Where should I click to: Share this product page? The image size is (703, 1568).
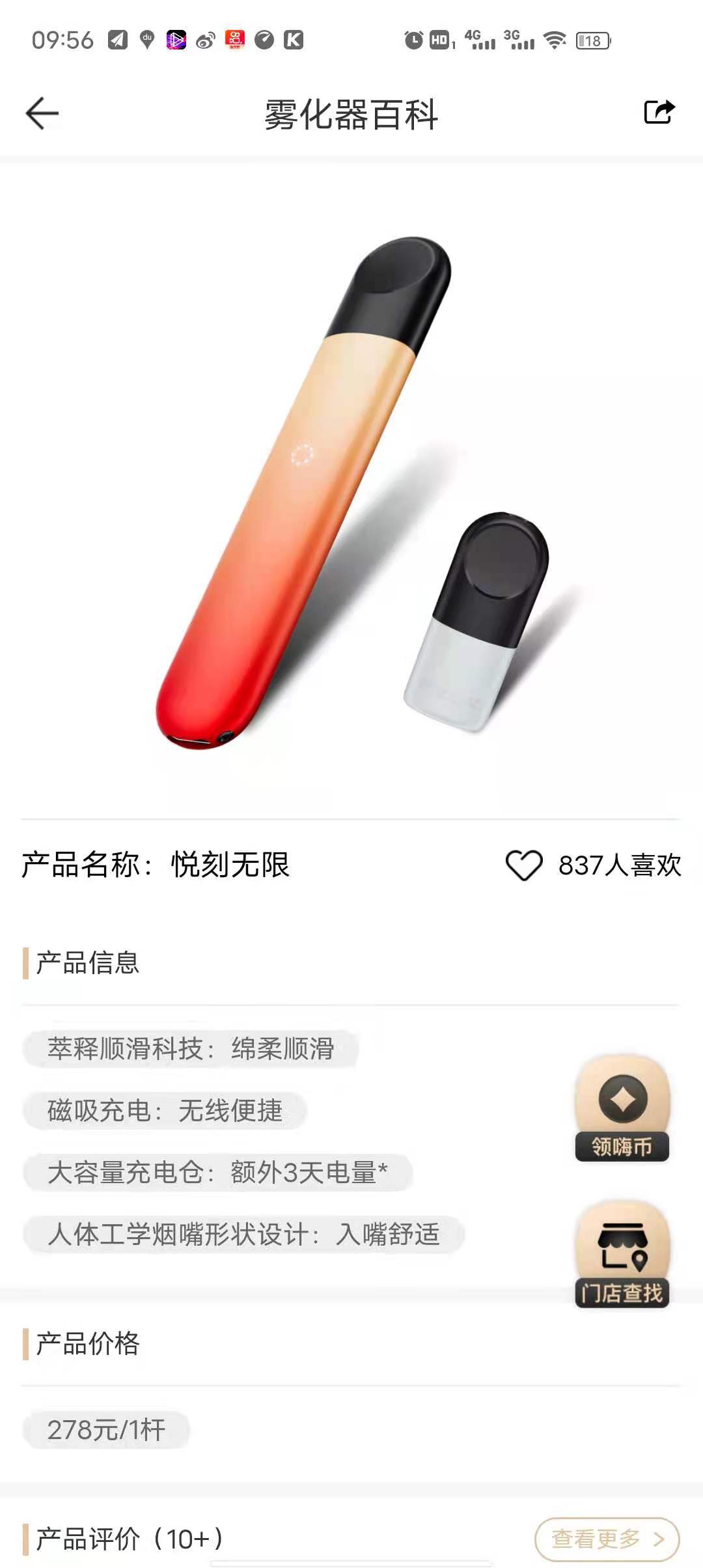tap(659, 112)
